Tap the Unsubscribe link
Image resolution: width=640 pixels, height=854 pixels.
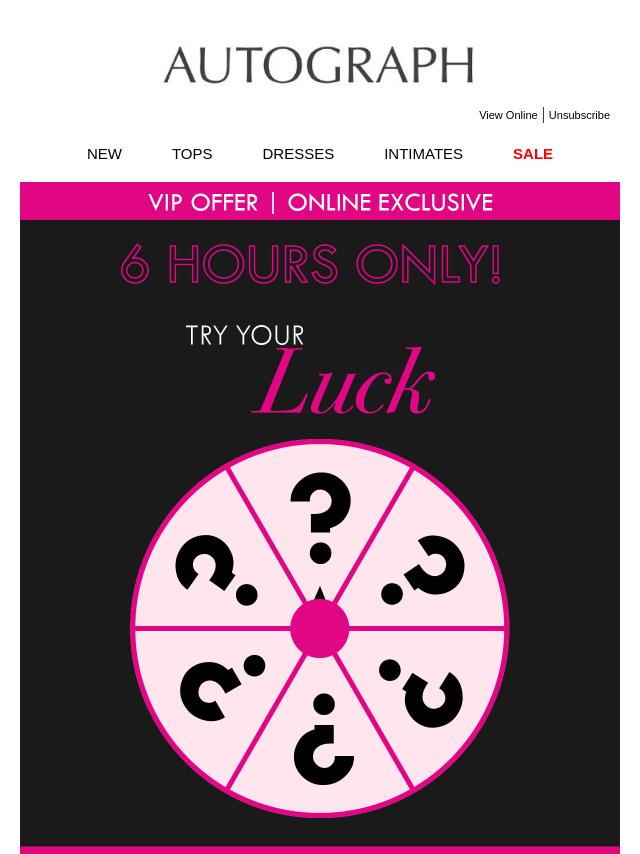(x=579, y=115)
